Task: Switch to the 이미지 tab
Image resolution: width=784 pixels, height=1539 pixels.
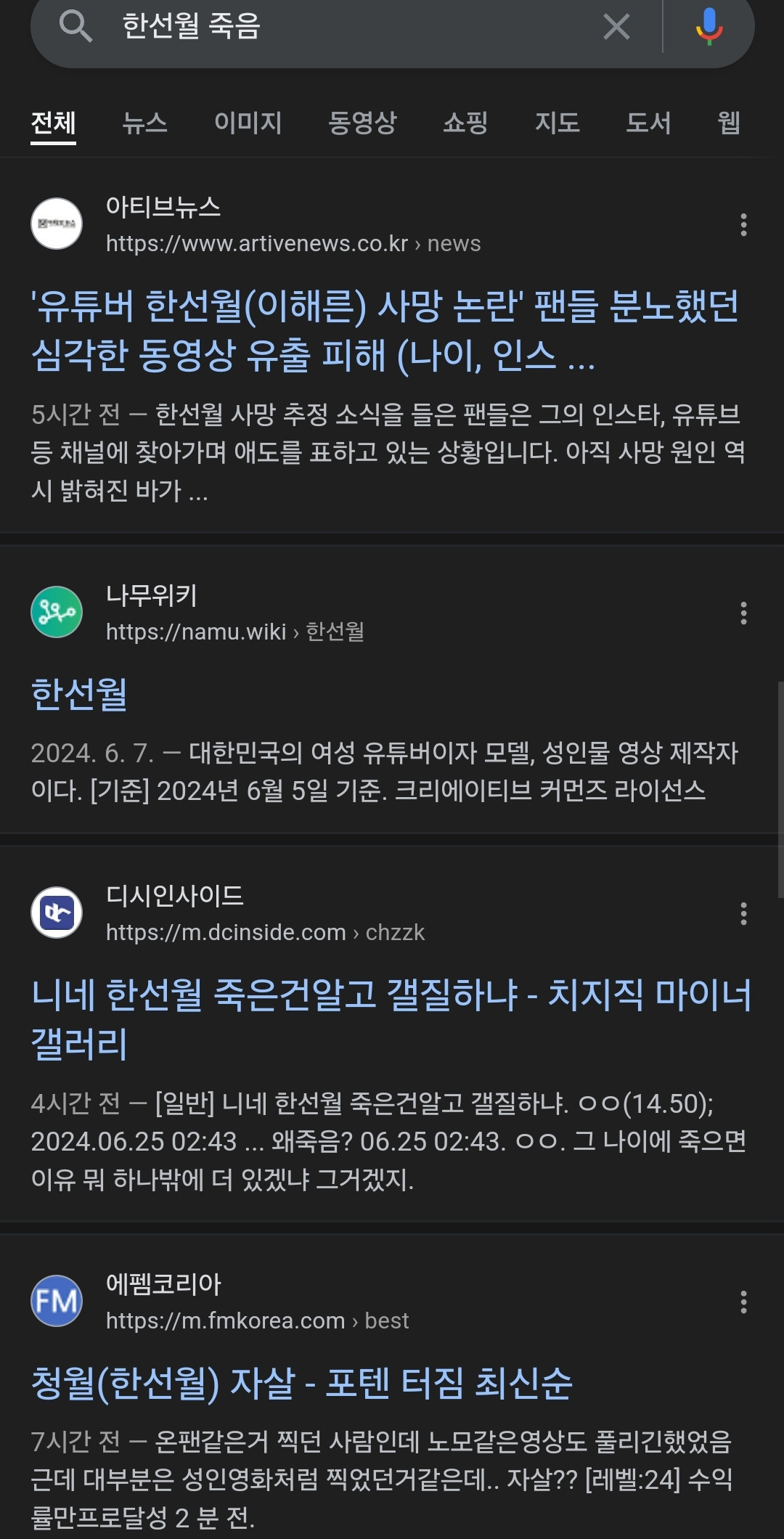Action: pos(248,123)
